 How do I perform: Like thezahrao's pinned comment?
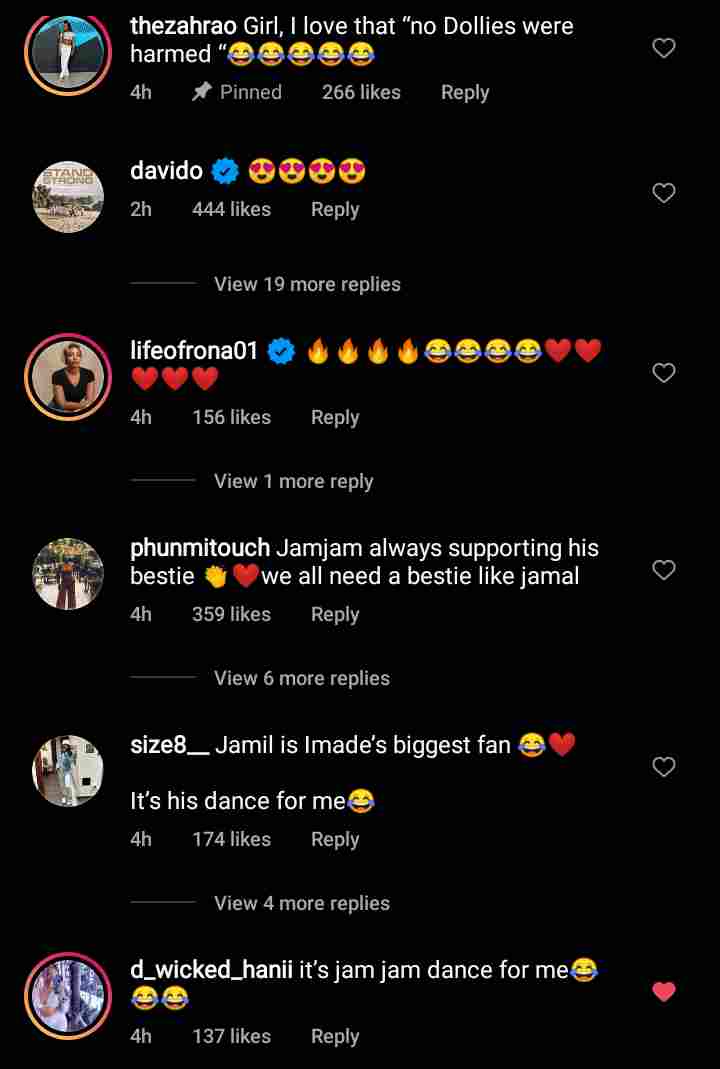point(664,48)
